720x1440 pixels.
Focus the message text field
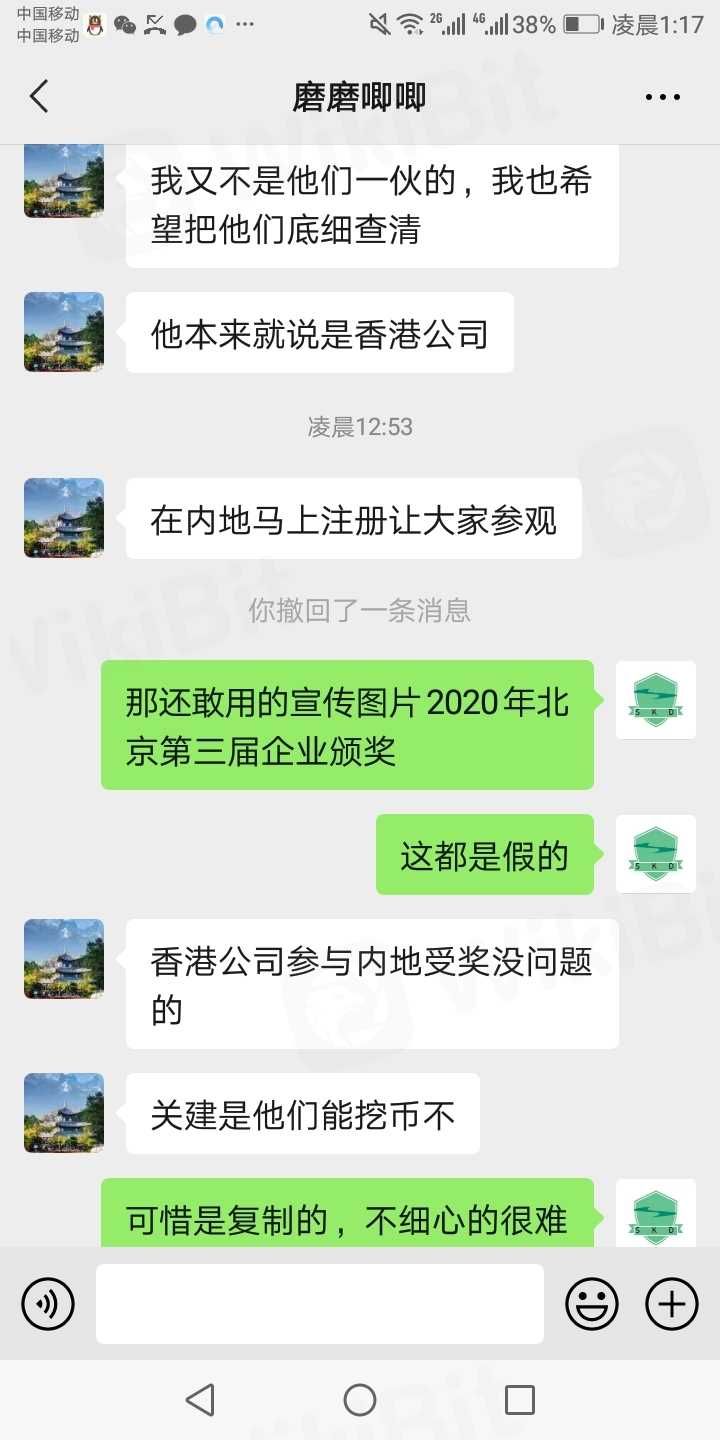coord(320,1304)
